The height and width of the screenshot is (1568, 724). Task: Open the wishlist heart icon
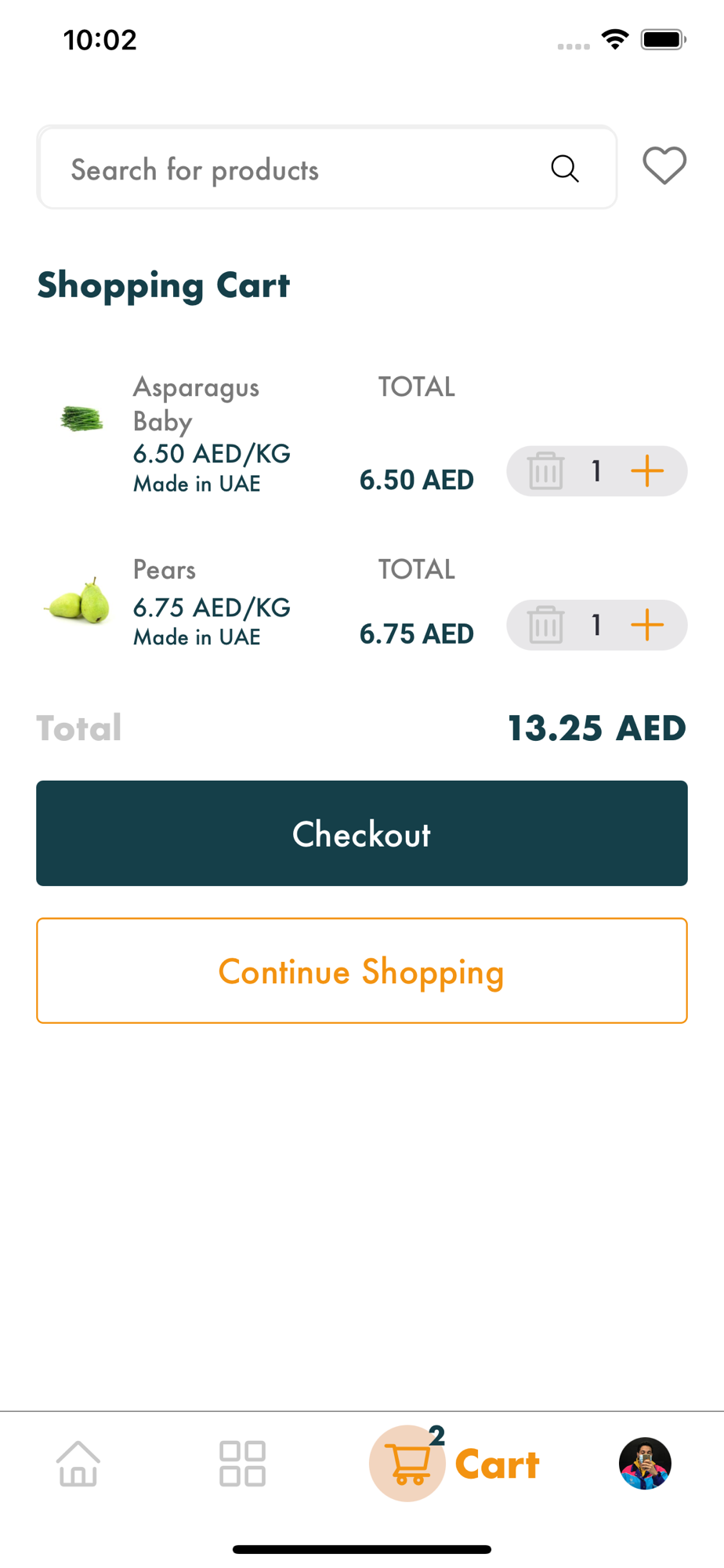pyautogui.click(x=664, y=166)
